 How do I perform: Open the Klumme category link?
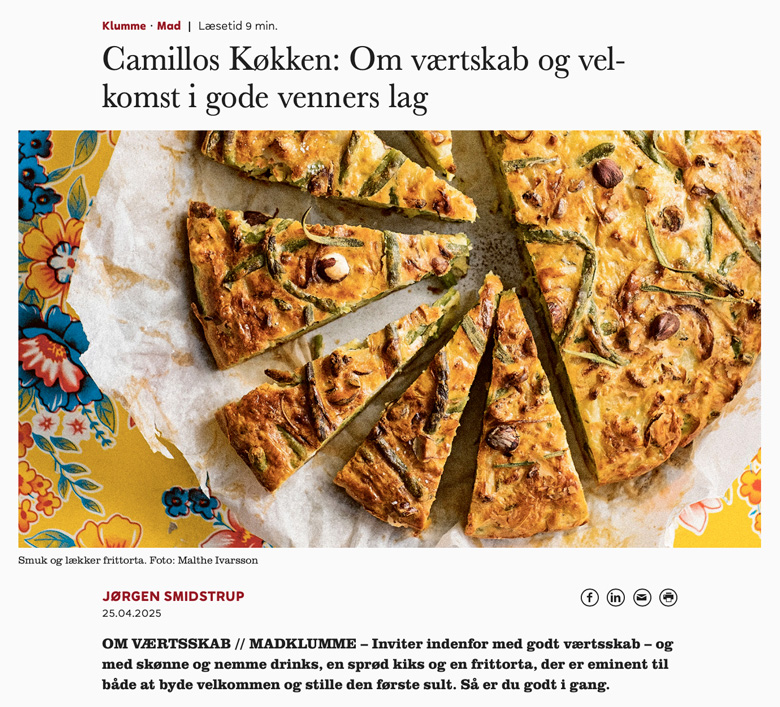123,26
